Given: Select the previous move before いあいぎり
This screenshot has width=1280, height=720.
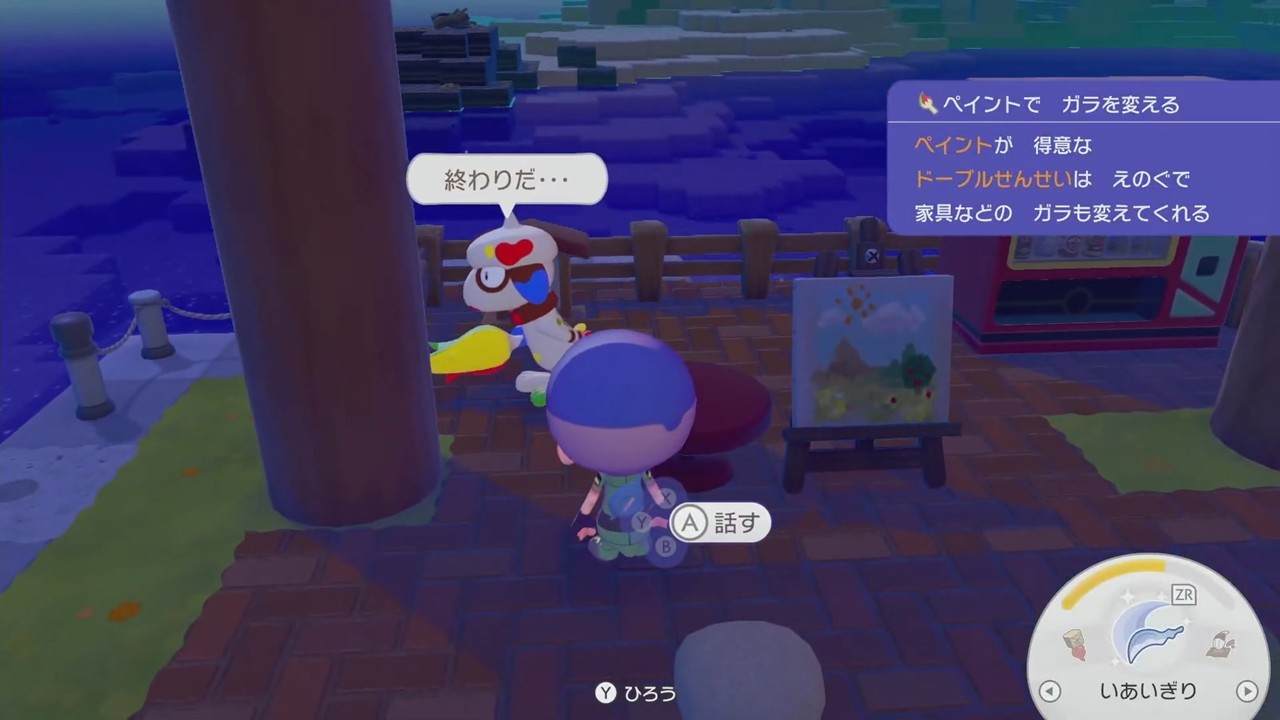Looking at the screenshot, I should pos(1049,690).
